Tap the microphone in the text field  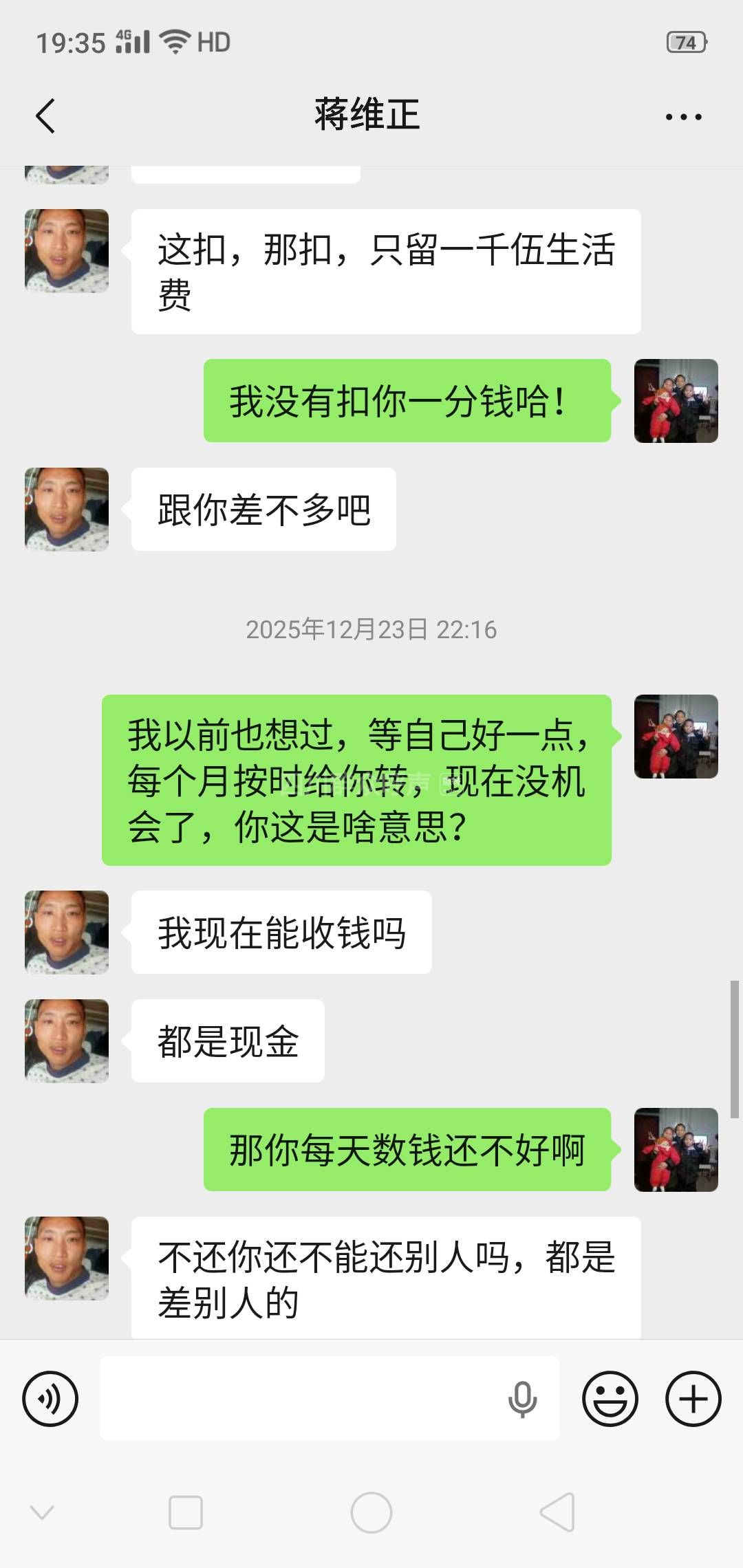pos(522,1399)
